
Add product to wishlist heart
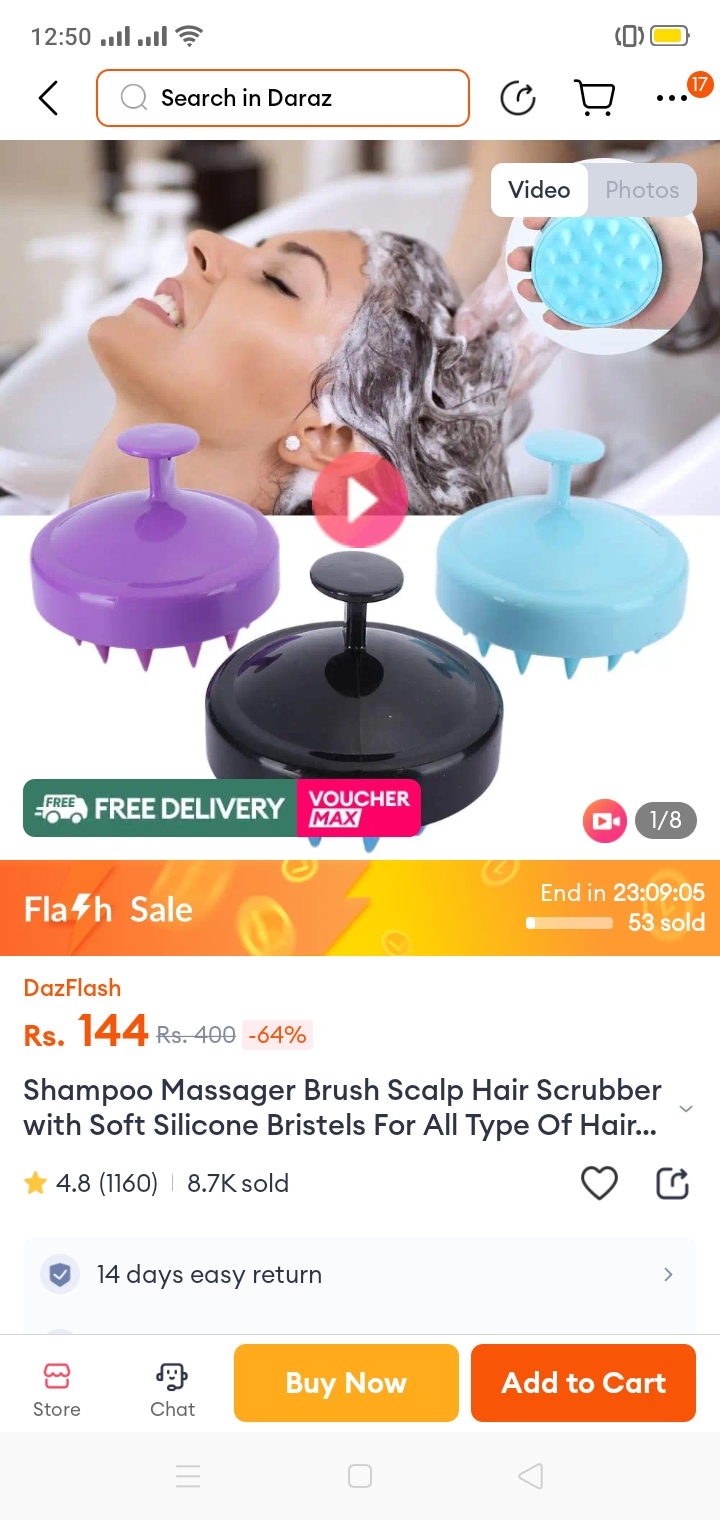click(599, 1183)
